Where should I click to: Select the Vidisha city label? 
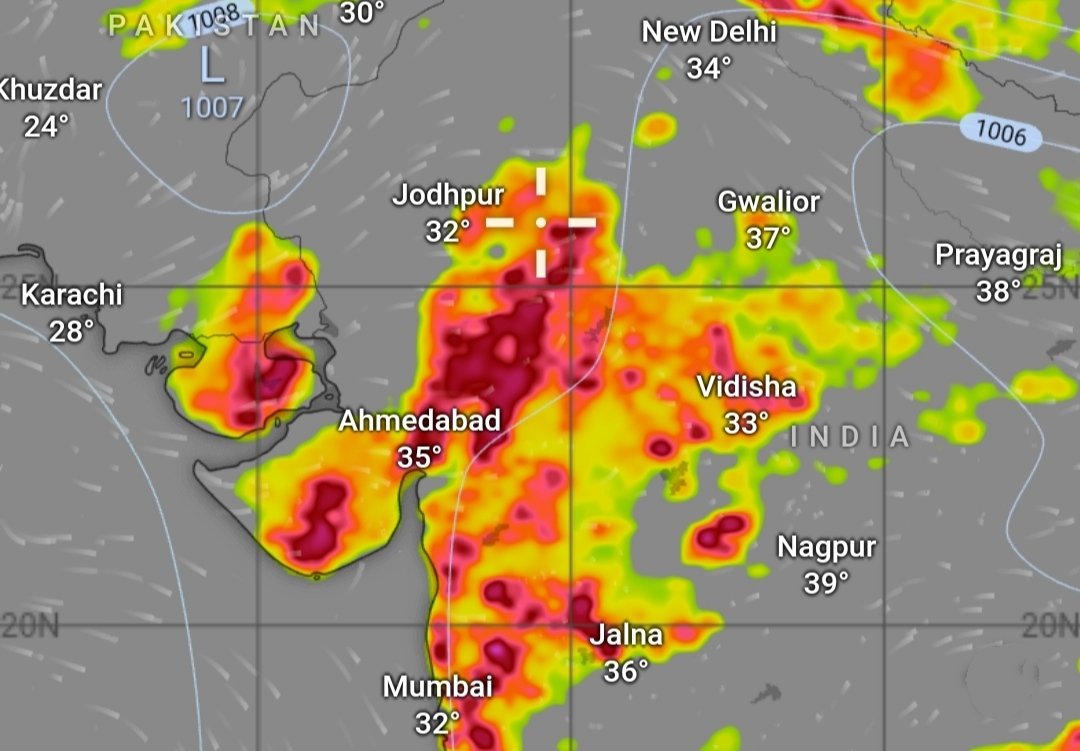(746, 388)
